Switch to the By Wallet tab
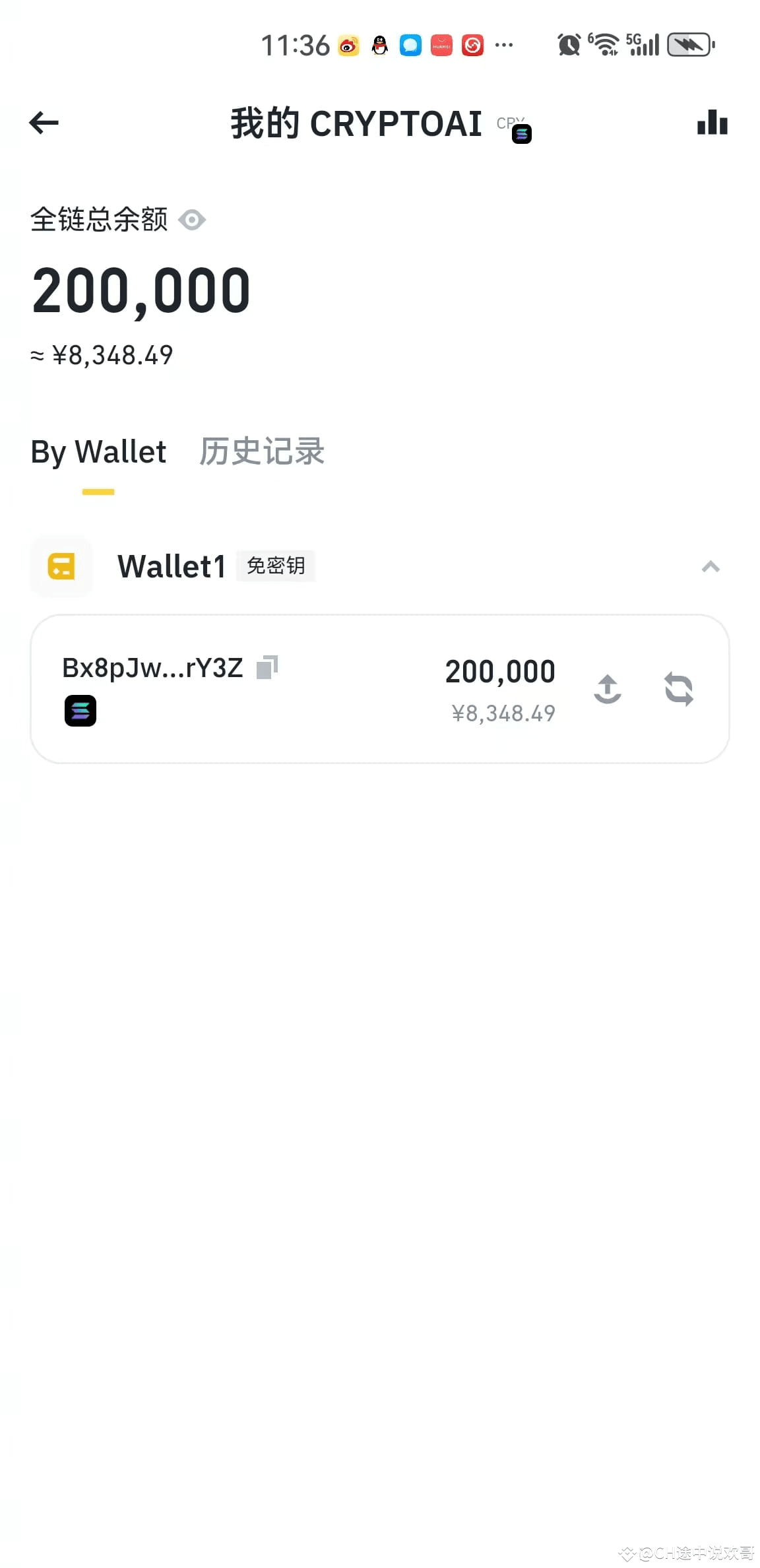Viewport: 760px width, 1568px height. click(98, 453)
